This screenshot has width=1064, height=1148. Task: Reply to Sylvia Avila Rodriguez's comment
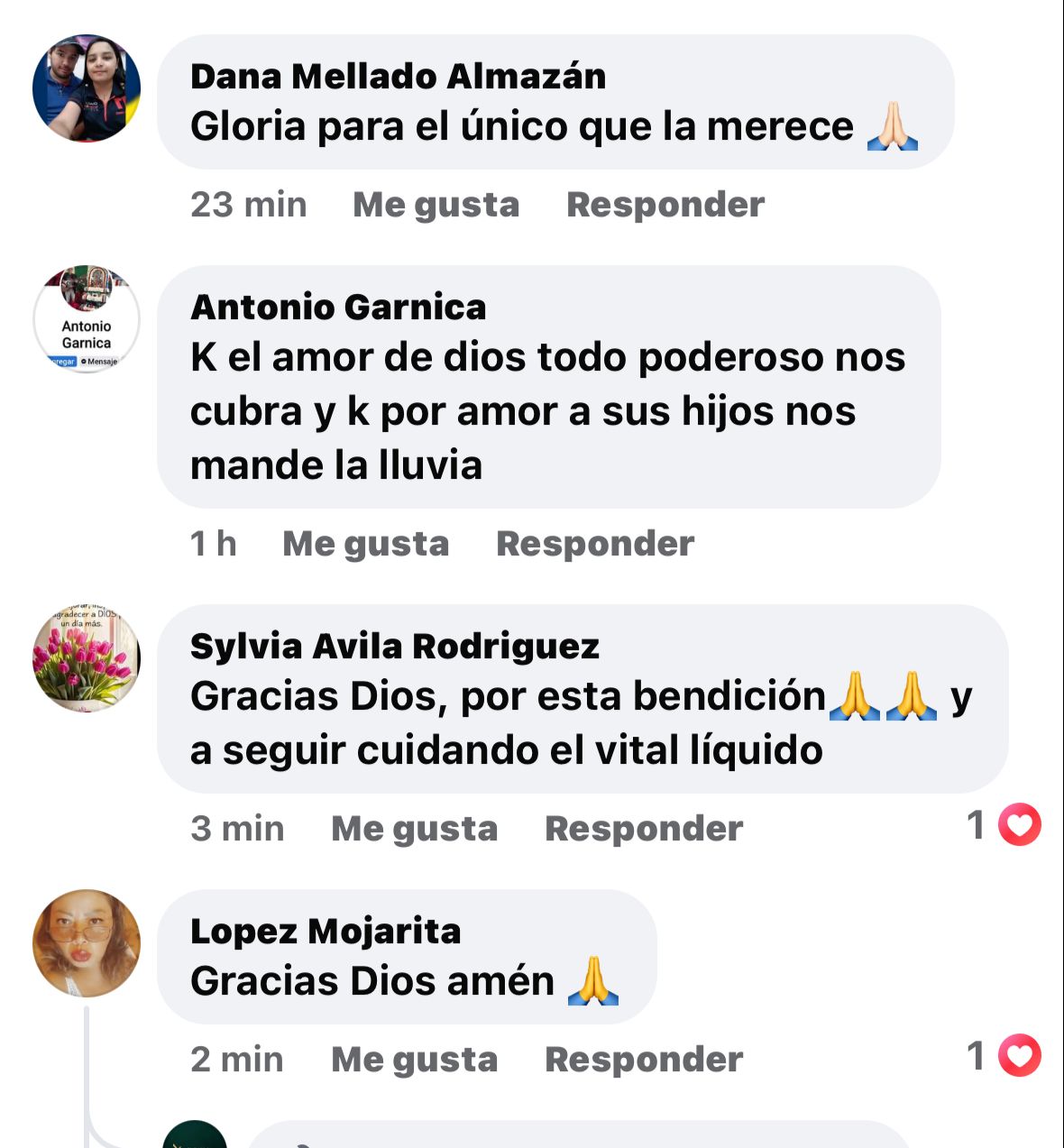[x=644, y=829]
